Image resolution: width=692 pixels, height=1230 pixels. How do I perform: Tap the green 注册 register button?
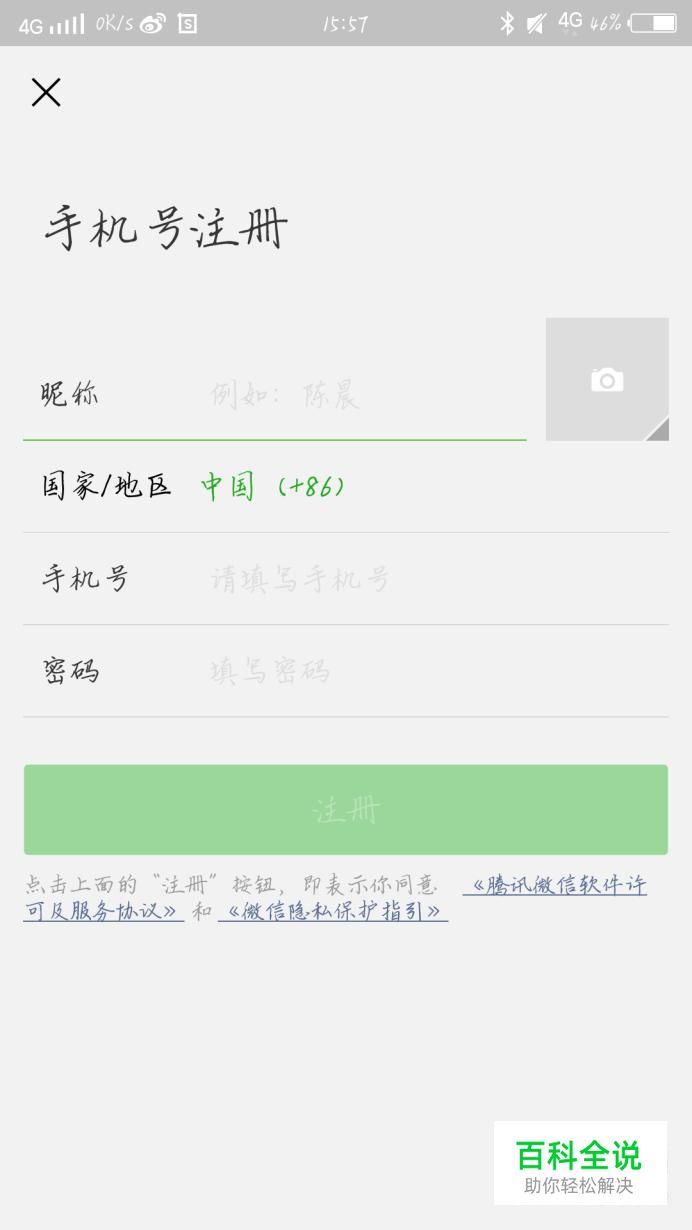[x=346, y=810]
